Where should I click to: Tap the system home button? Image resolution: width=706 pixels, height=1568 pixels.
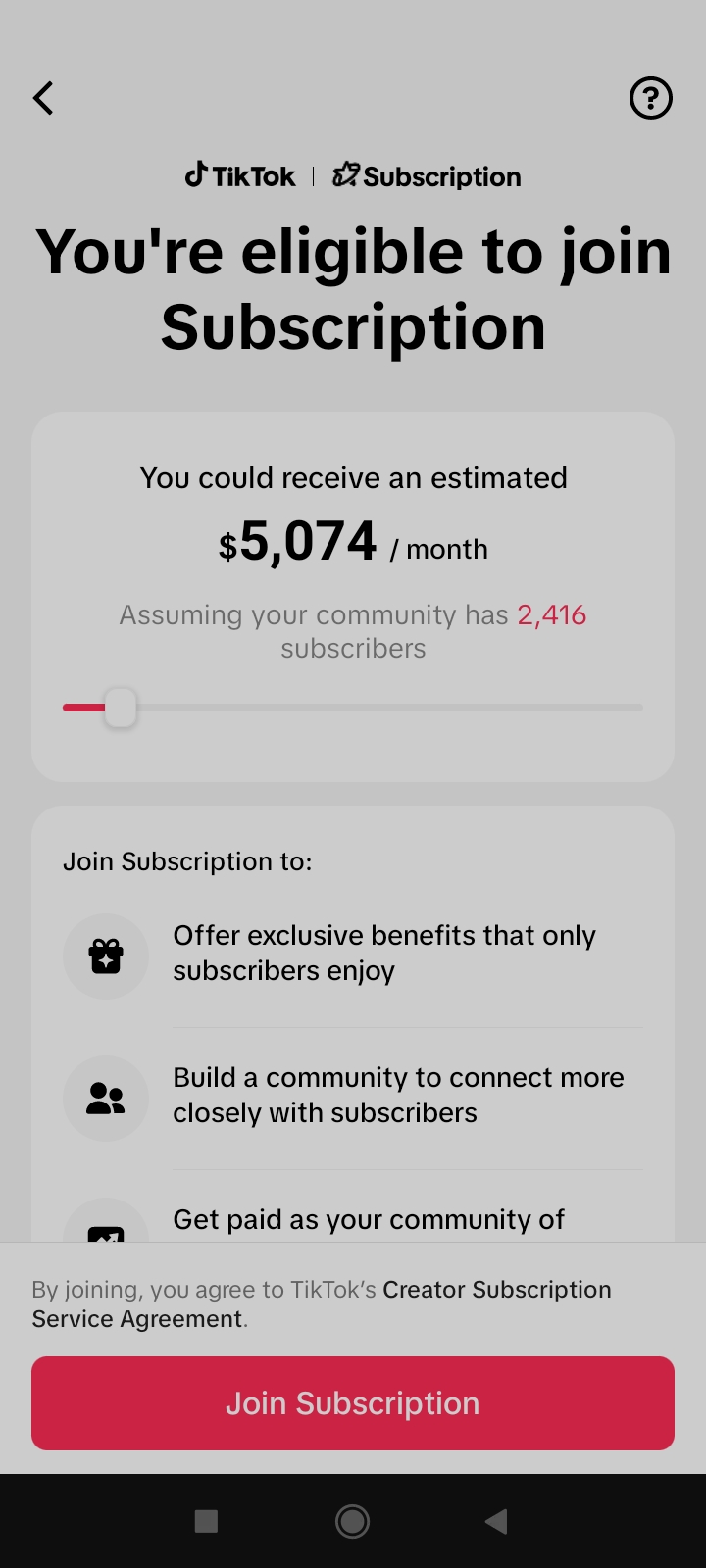tap(353, 1521)
